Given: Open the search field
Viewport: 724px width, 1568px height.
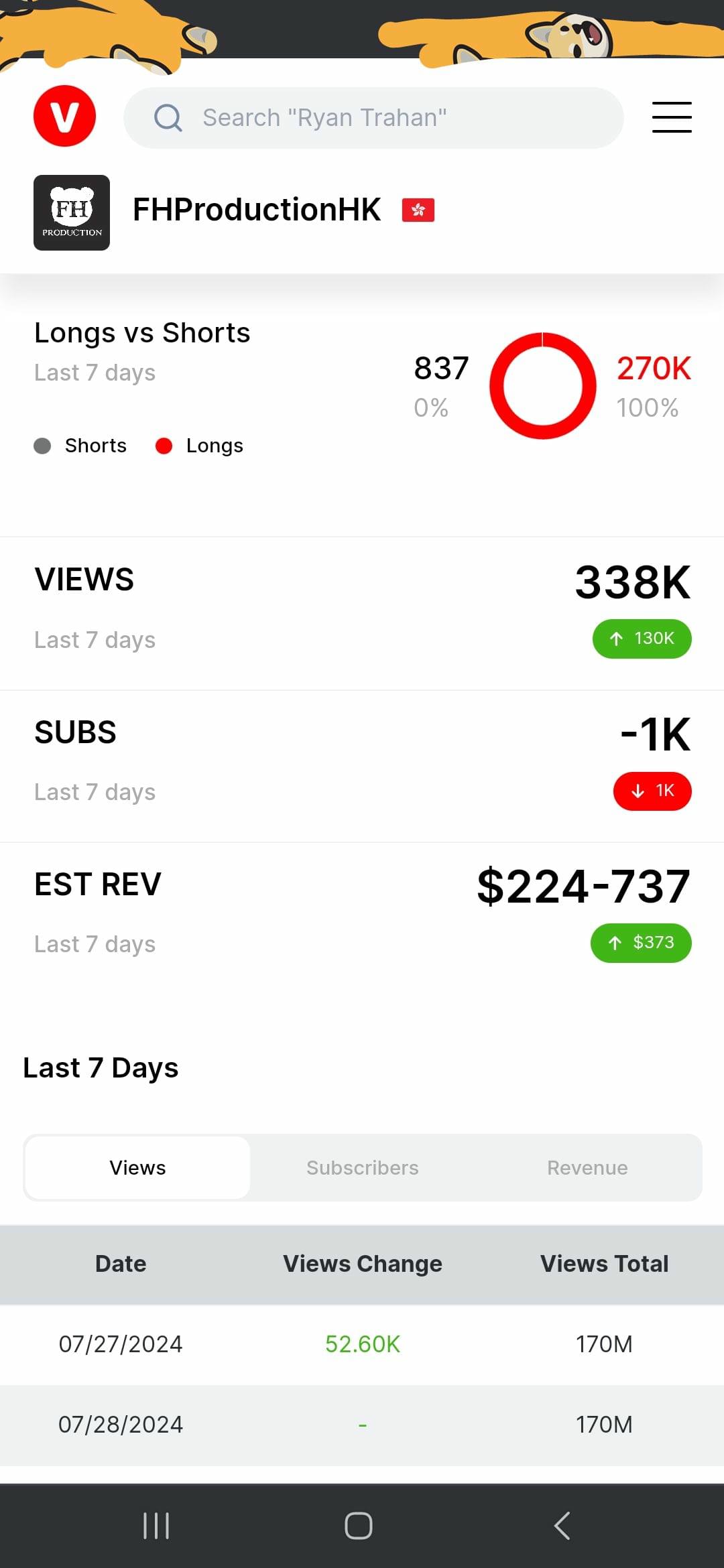Looking at the screenshot, I should 373,117.
